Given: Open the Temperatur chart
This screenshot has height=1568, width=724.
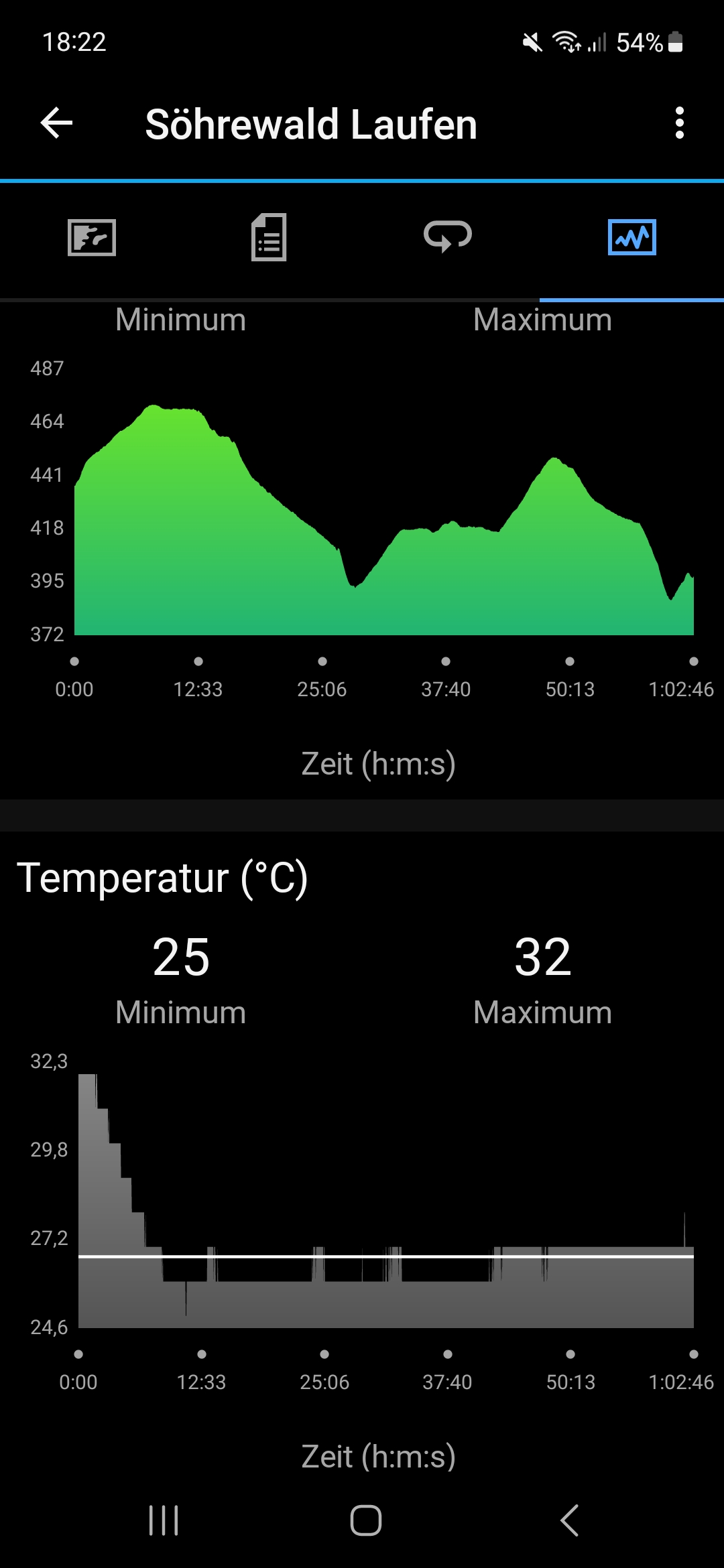Looking at the screenshot, I should click(385, 1199).
